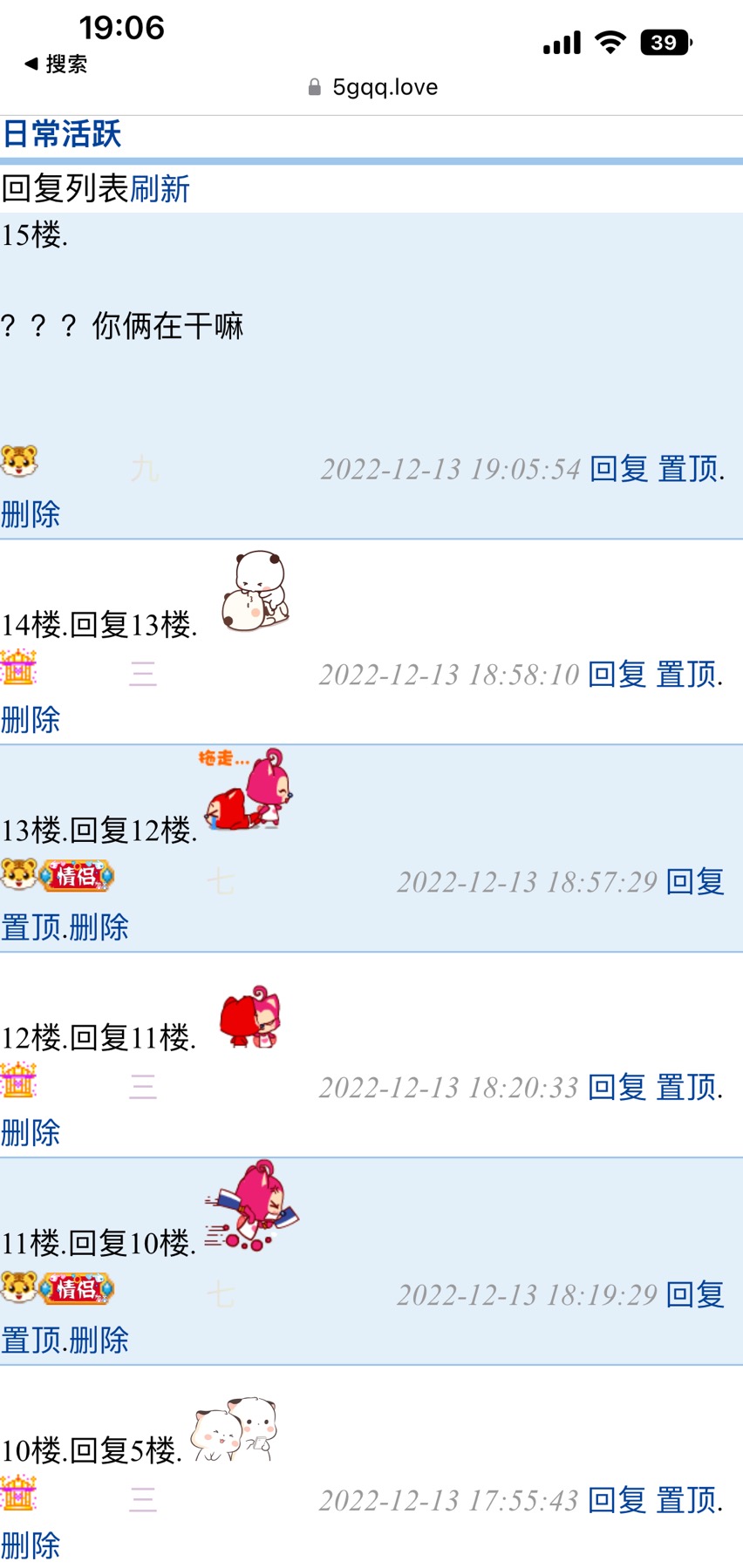
Task: Delete the 12楼 comment
Action: [x=31, y=1133]
